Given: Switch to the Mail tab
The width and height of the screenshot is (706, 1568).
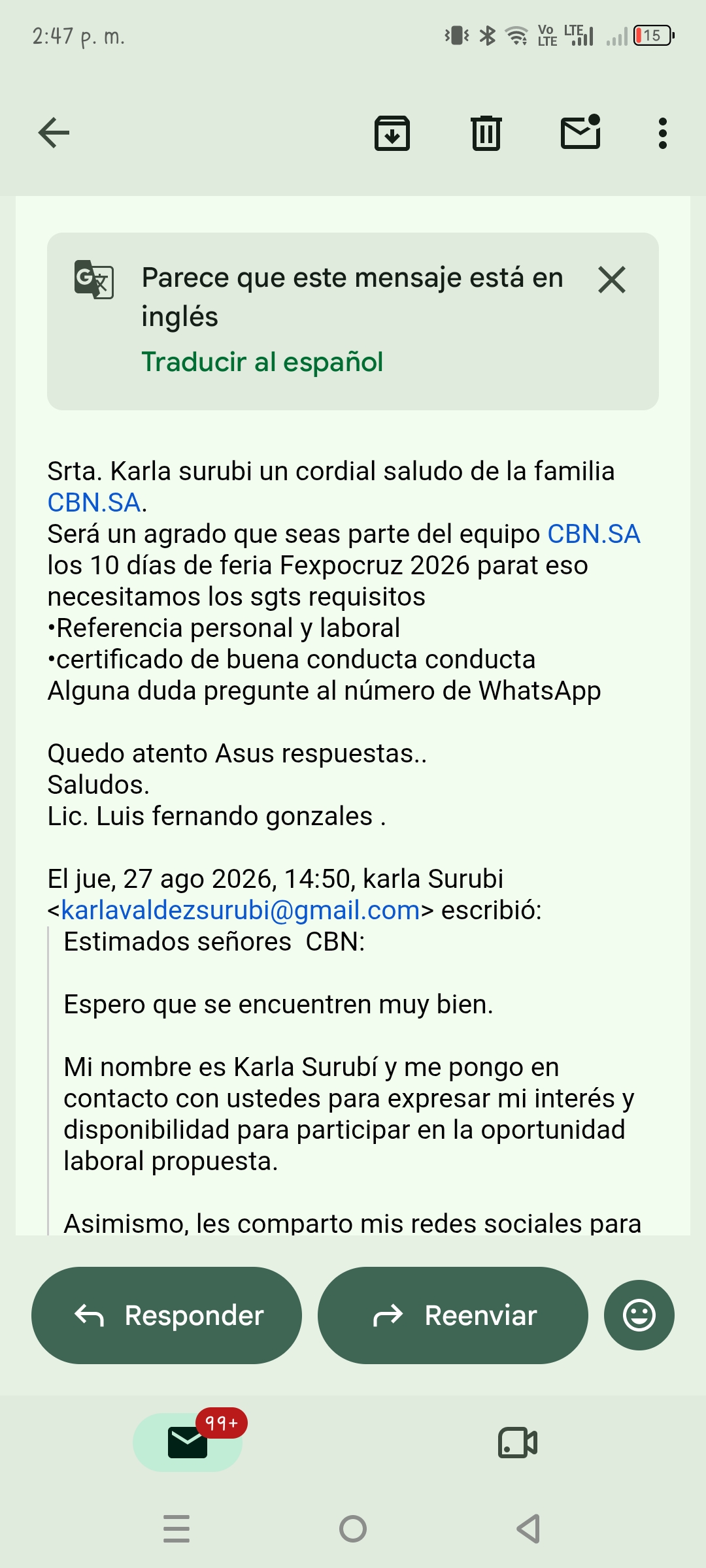Looking at the screenshot, I should pyautogui.click(x=188, y=1443).
